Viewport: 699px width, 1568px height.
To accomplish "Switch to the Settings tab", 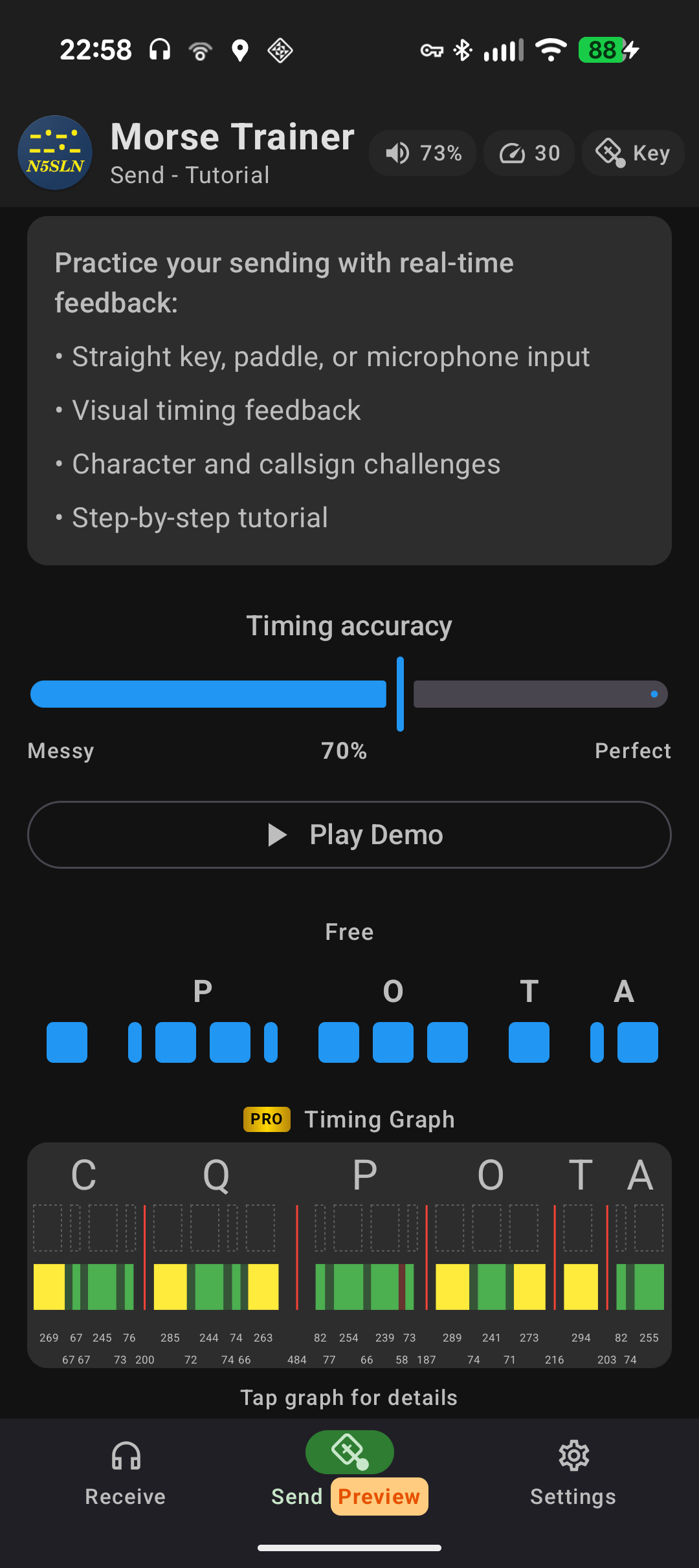I will 573,1475.
